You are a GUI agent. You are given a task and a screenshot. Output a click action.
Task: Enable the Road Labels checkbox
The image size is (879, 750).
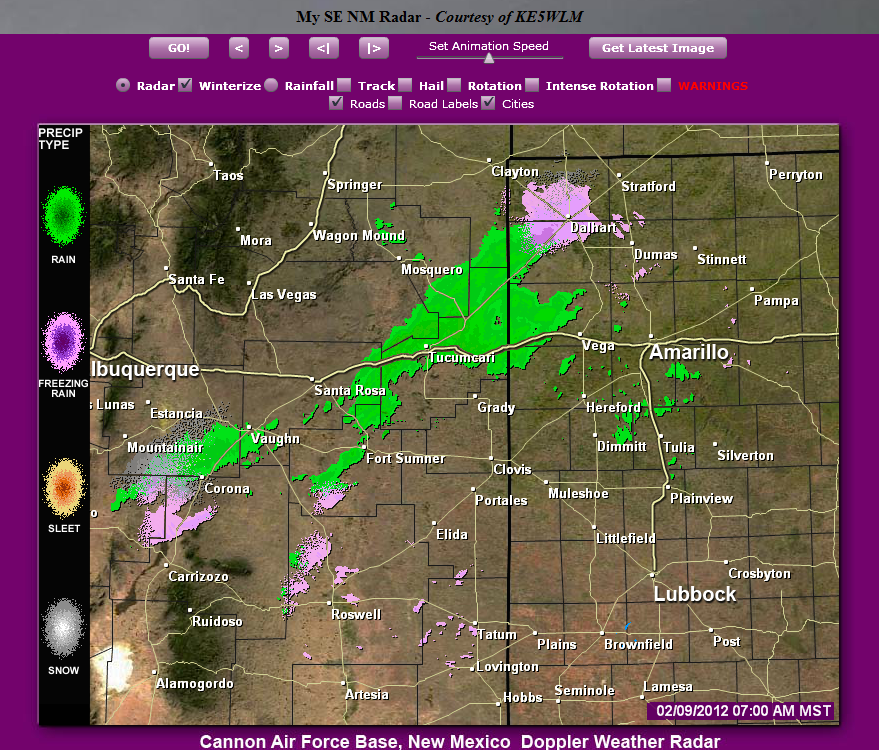coord(395,103)
